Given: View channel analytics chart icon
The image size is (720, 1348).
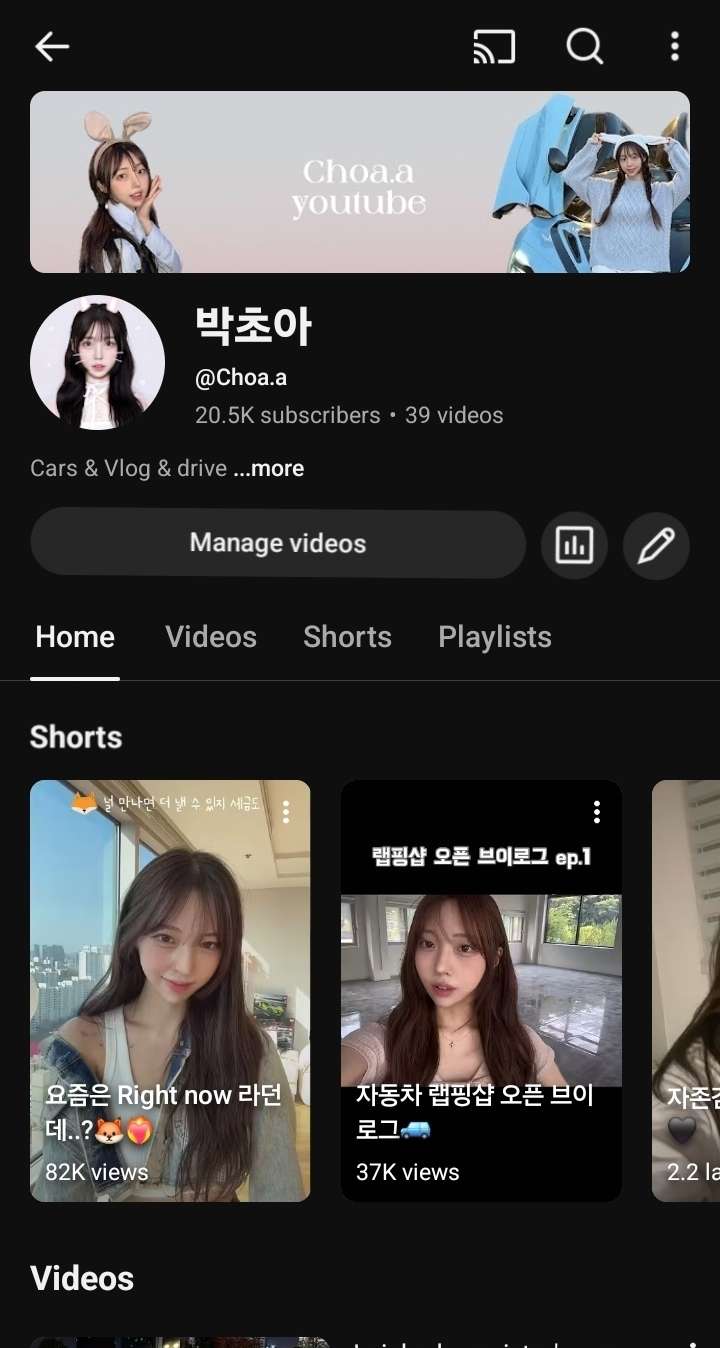Looking at the screenshot, I should [574, 545].
